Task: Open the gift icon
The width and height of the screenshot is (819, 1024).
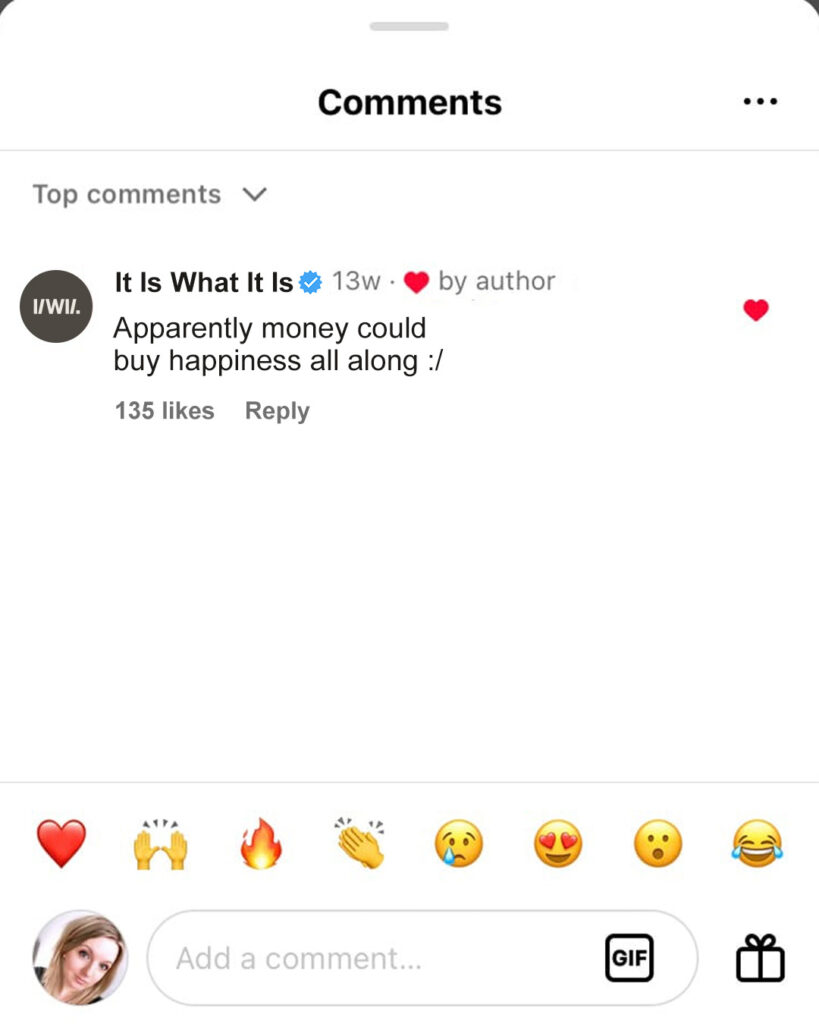Action: pos(760,958)
